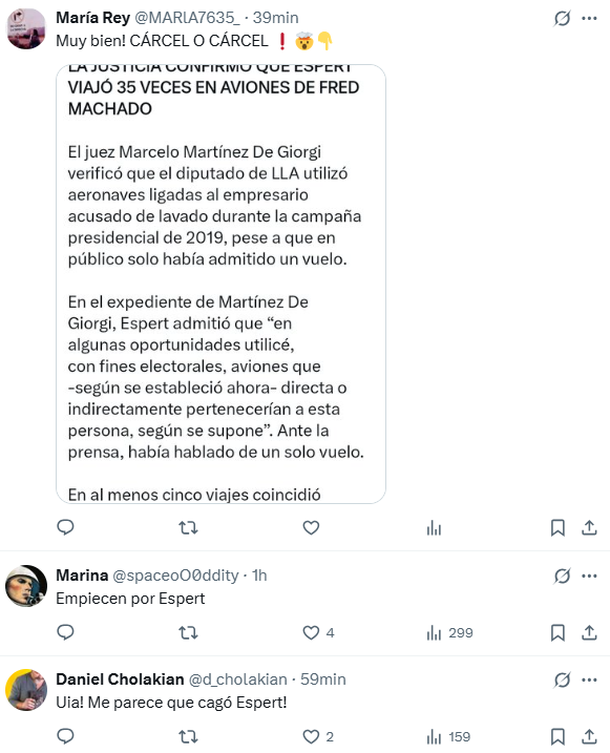
Task: Repost María Rey's tweet
Action: pyautogui.click(x=187, y=527)
